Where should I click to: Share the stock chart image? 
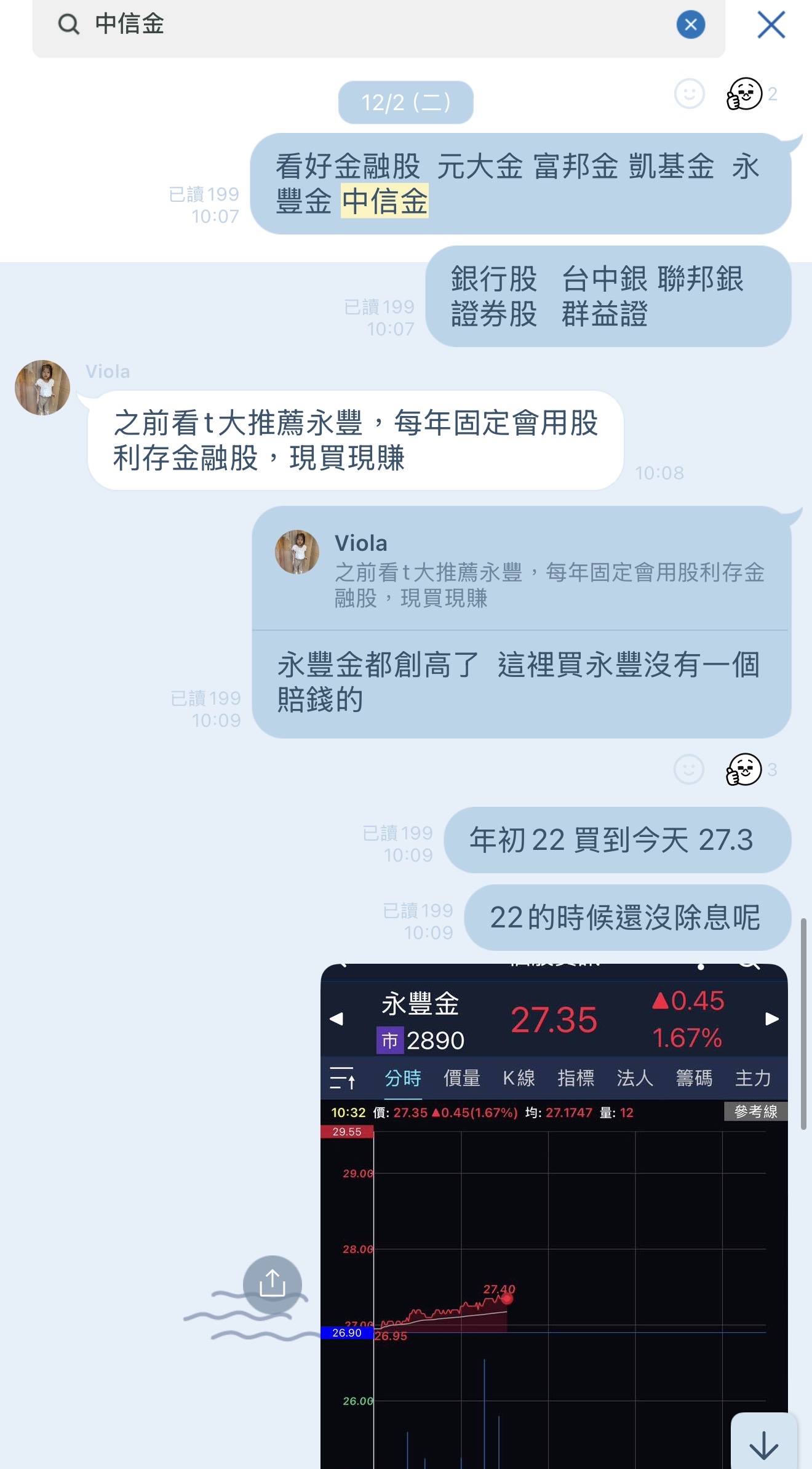pyautogui.click(x=272, y=1284)
